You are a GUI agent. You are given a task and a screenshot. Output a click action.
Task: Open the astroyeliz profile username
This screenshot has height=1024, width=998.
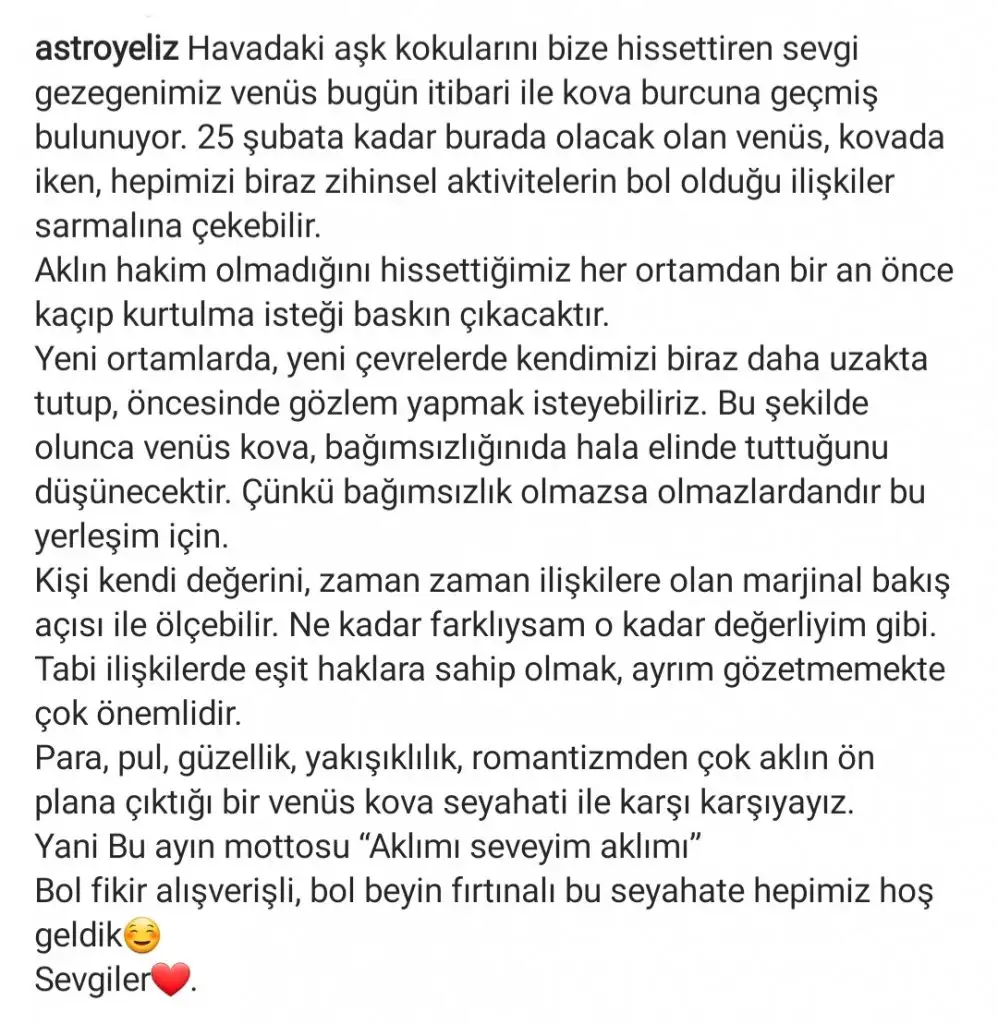point(105,48)
